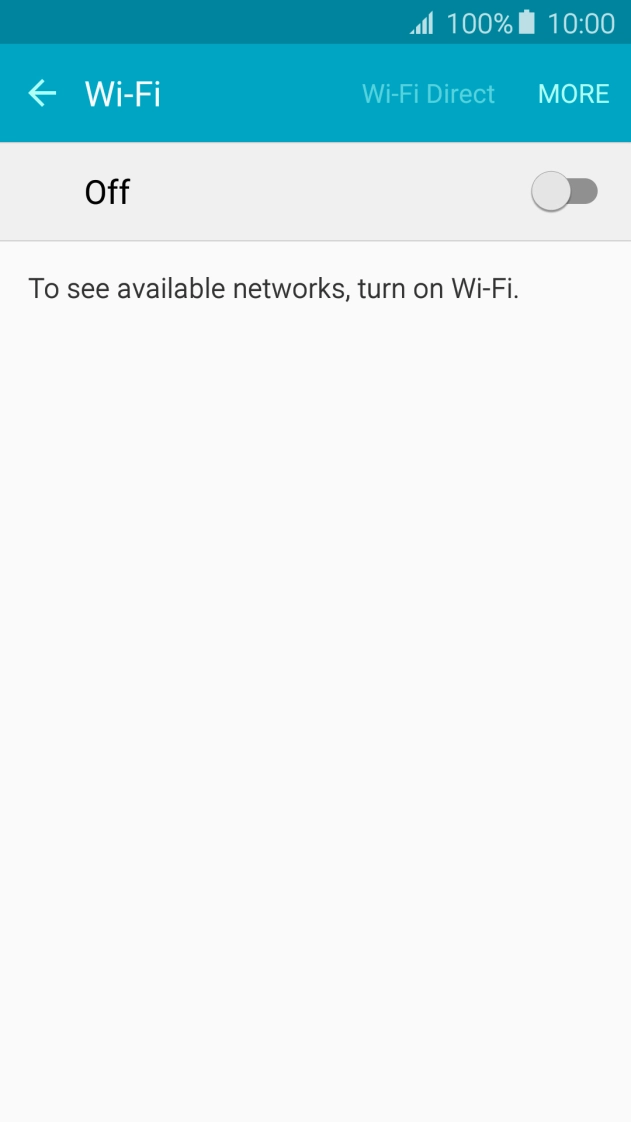The width and height of the screenshot is (631, 1122).
Task: Turn on the Wi-Fi switch
Action: click(564, 191)
